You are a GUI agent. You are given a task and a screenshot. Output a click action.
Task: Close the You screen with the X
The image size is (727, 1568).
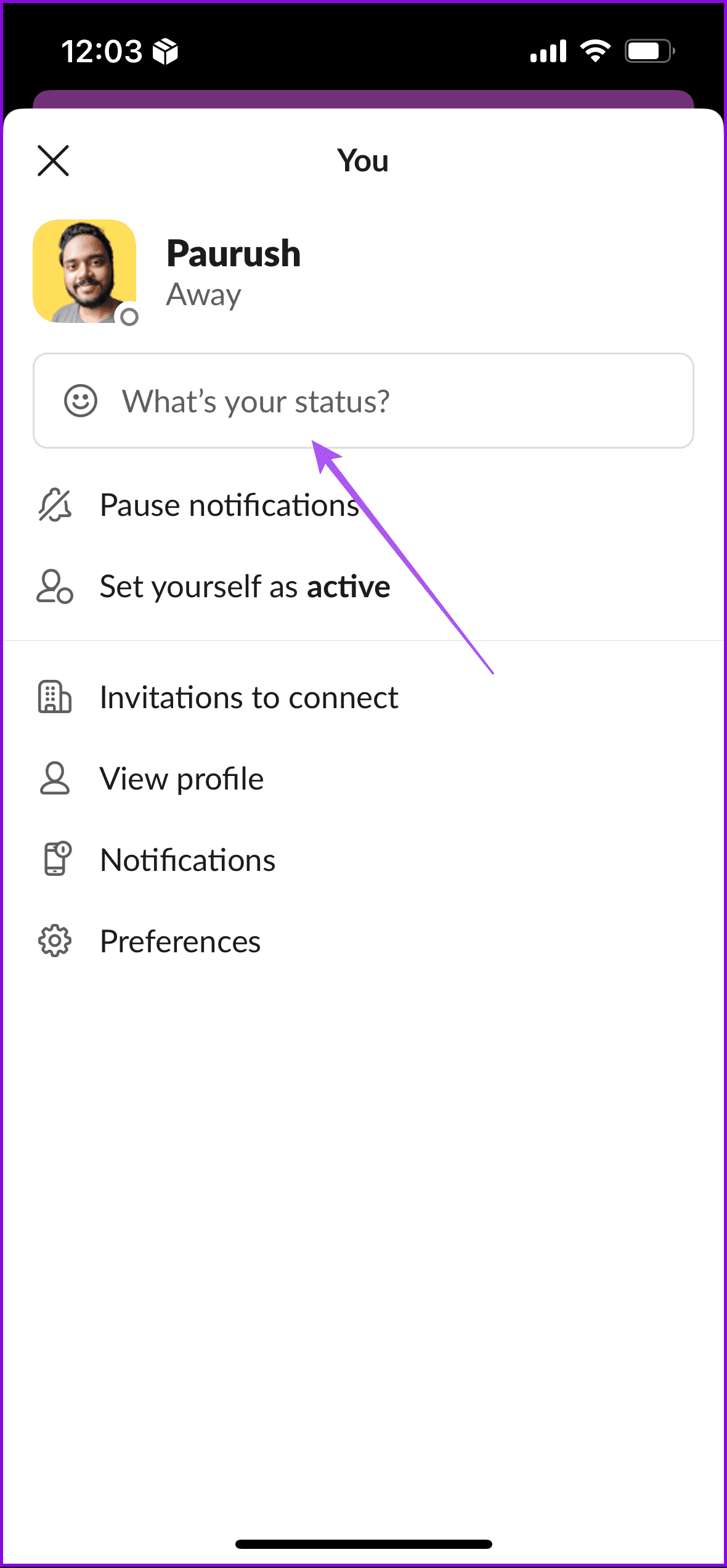point(53,161)
